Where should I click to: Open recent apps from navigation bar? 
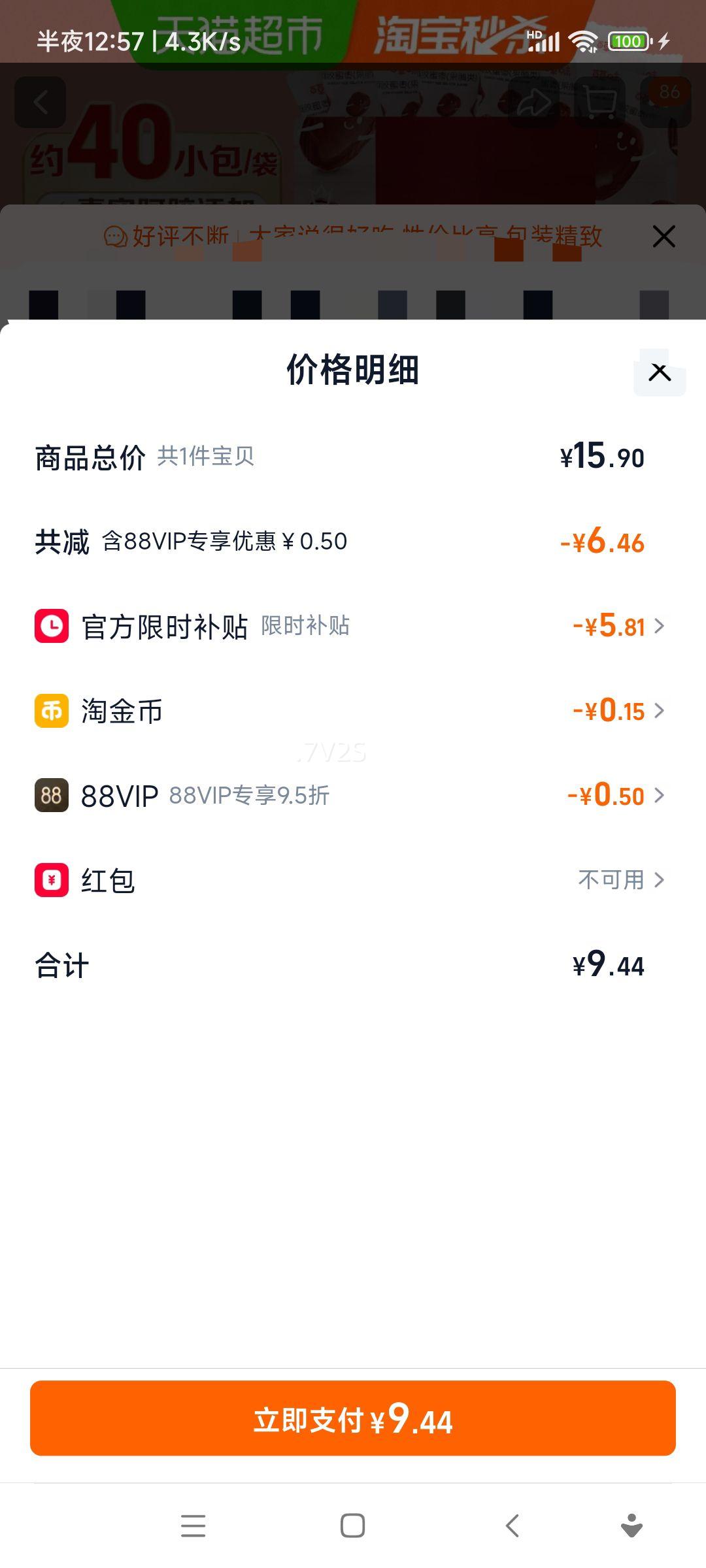(193, 1526)
